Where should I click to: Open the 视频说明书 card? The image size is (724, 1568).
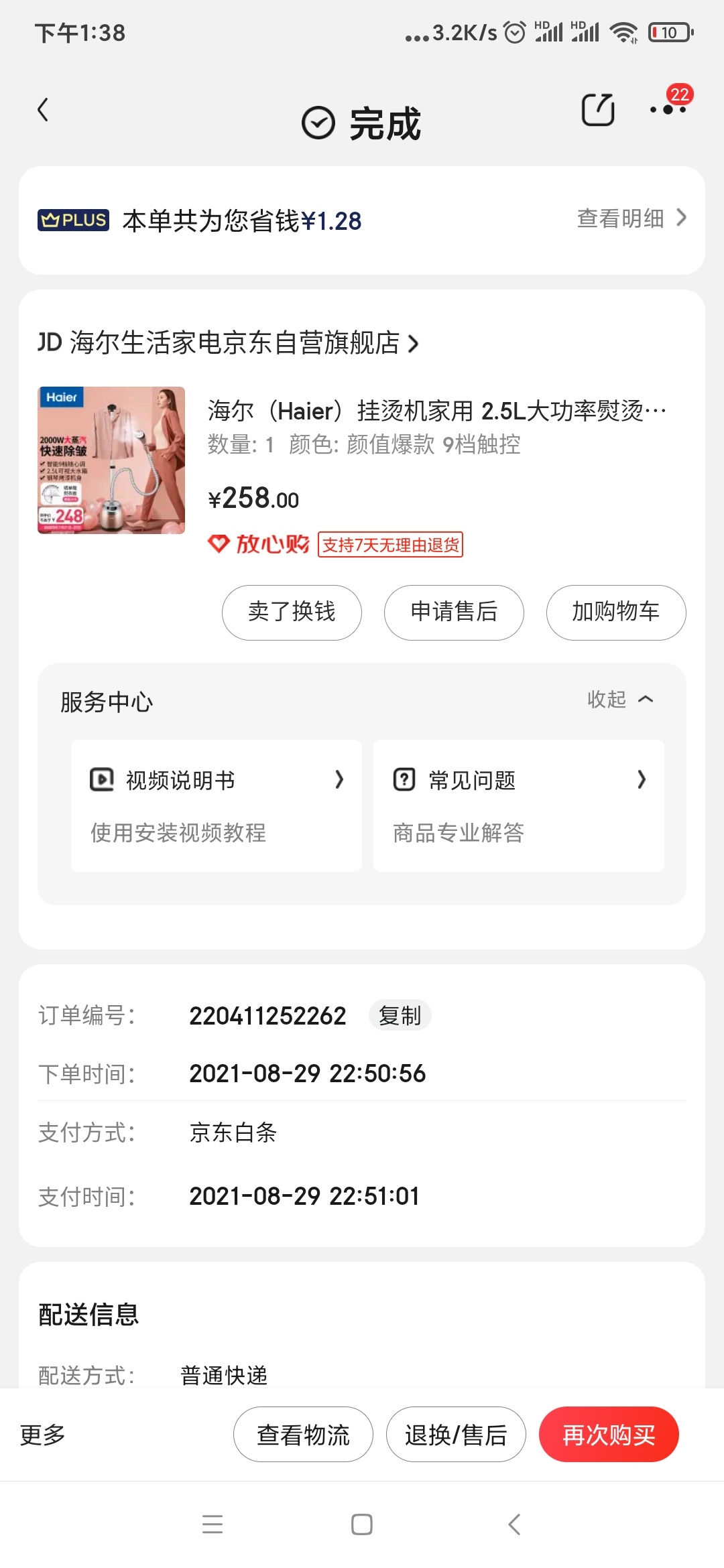point(216,805)
